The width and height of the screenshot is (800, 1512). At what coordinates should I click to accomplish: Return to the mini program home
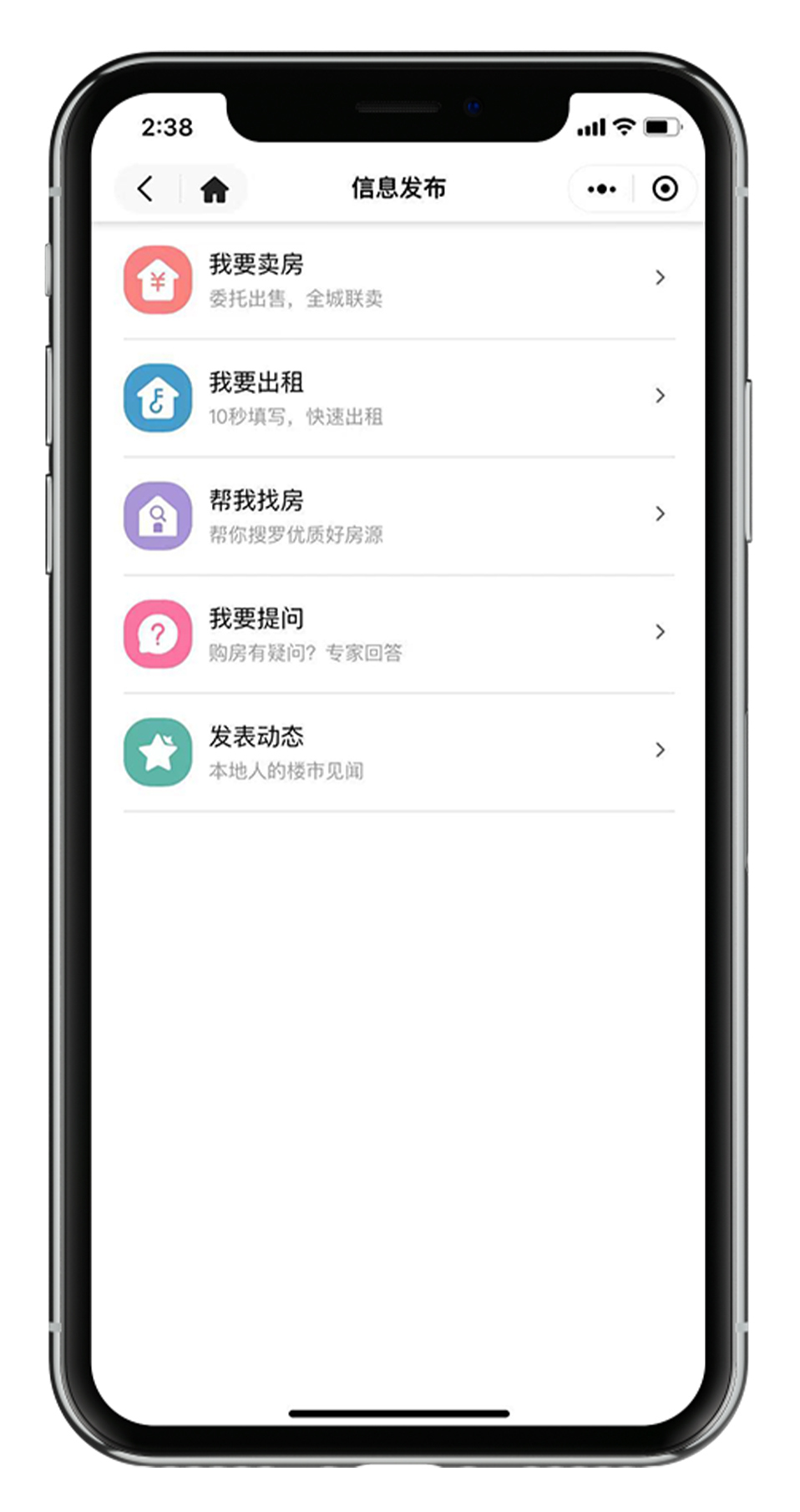pos(214,190)
